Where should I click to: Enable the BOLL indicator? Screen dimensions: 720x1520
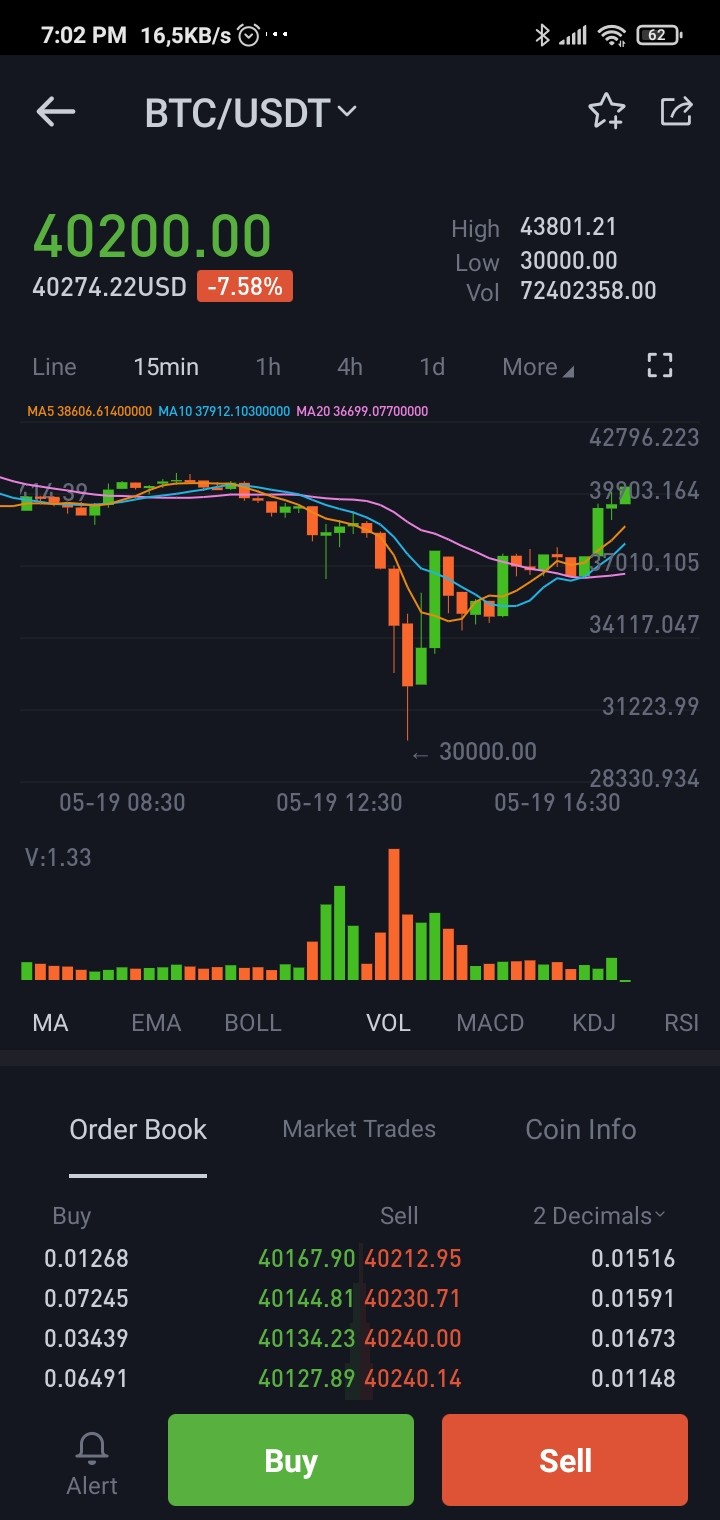point(253,1023)
